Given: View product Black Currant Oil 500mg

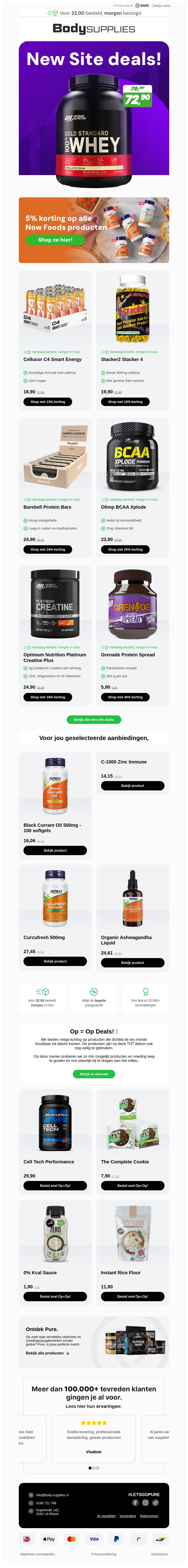Looking at the screenshot, I should point(55,850).
